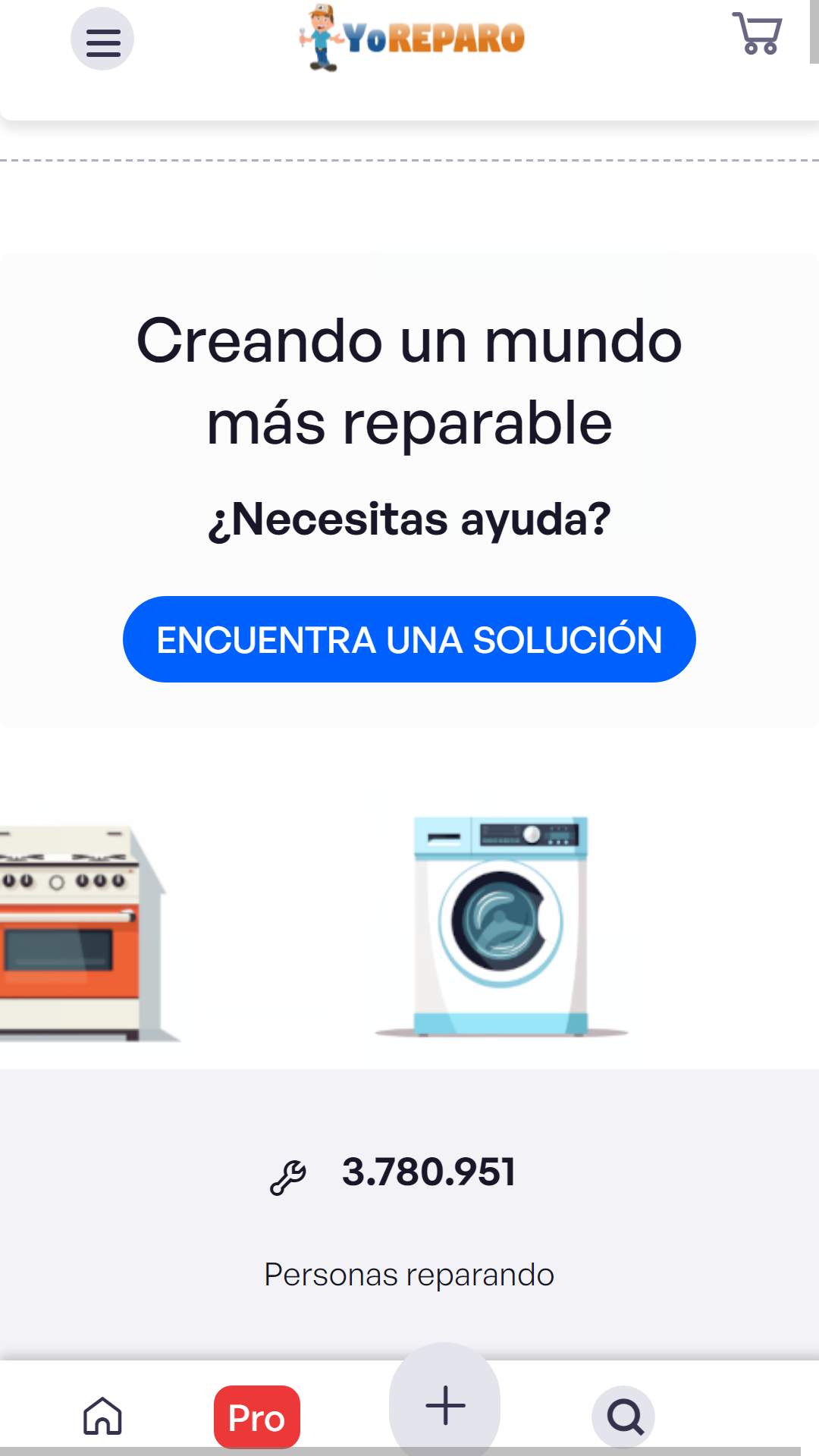Go to the home tab
The width and height of the screenshot is (819, 1456).
[x=102, y=1416]
